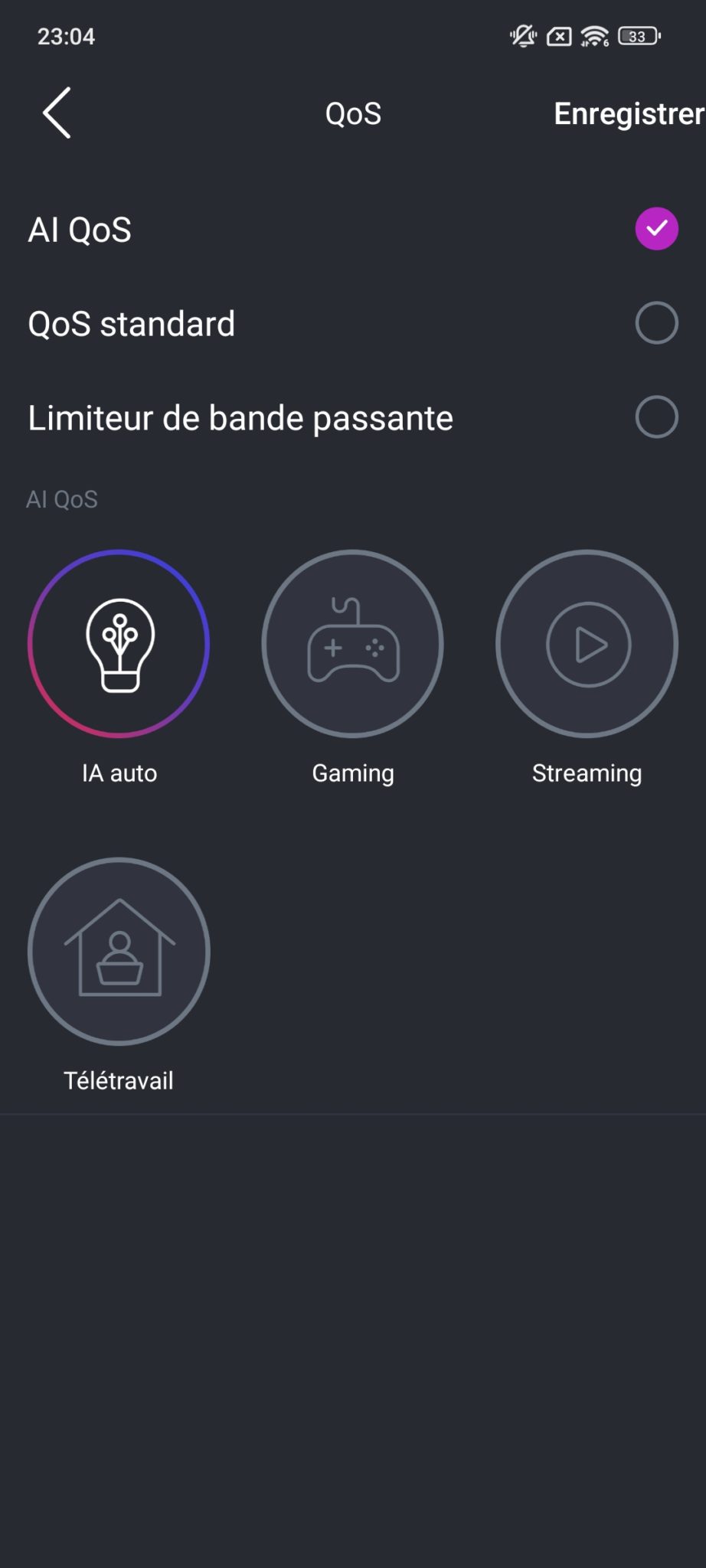The height and width of the screenshot is (1568, 706).
Task: Select Limiteur de bande passante
Action: coord(353,417)
